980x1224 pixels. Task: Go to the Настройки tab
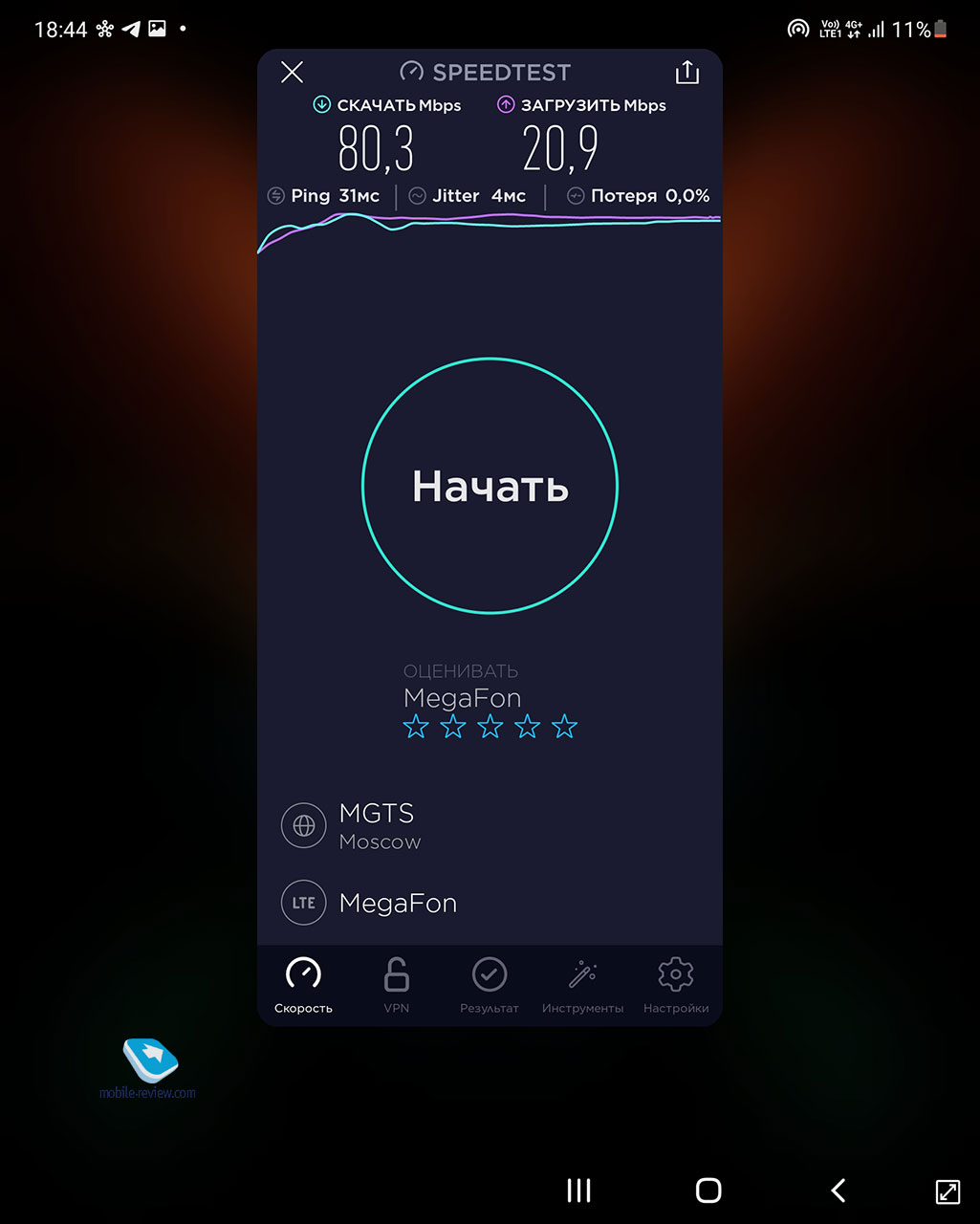[x=676, y=985]
